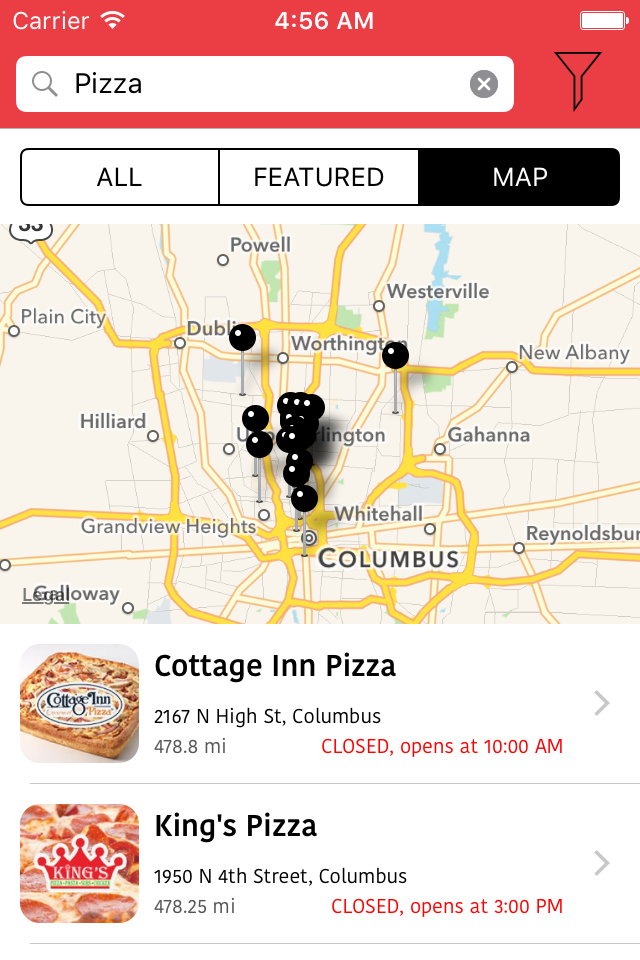This screenshot has width=640, height=960.
Task: Clear the search text
Action: 484,84
